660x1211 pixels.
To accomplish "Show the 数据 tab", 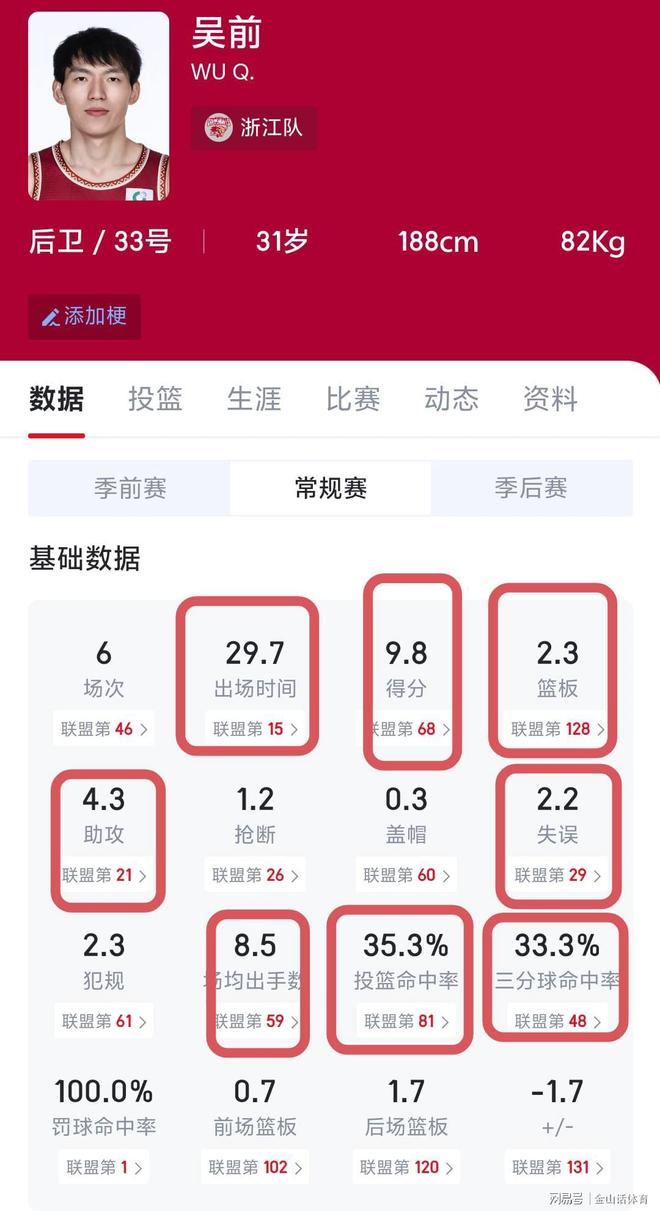I will point(56,400).
